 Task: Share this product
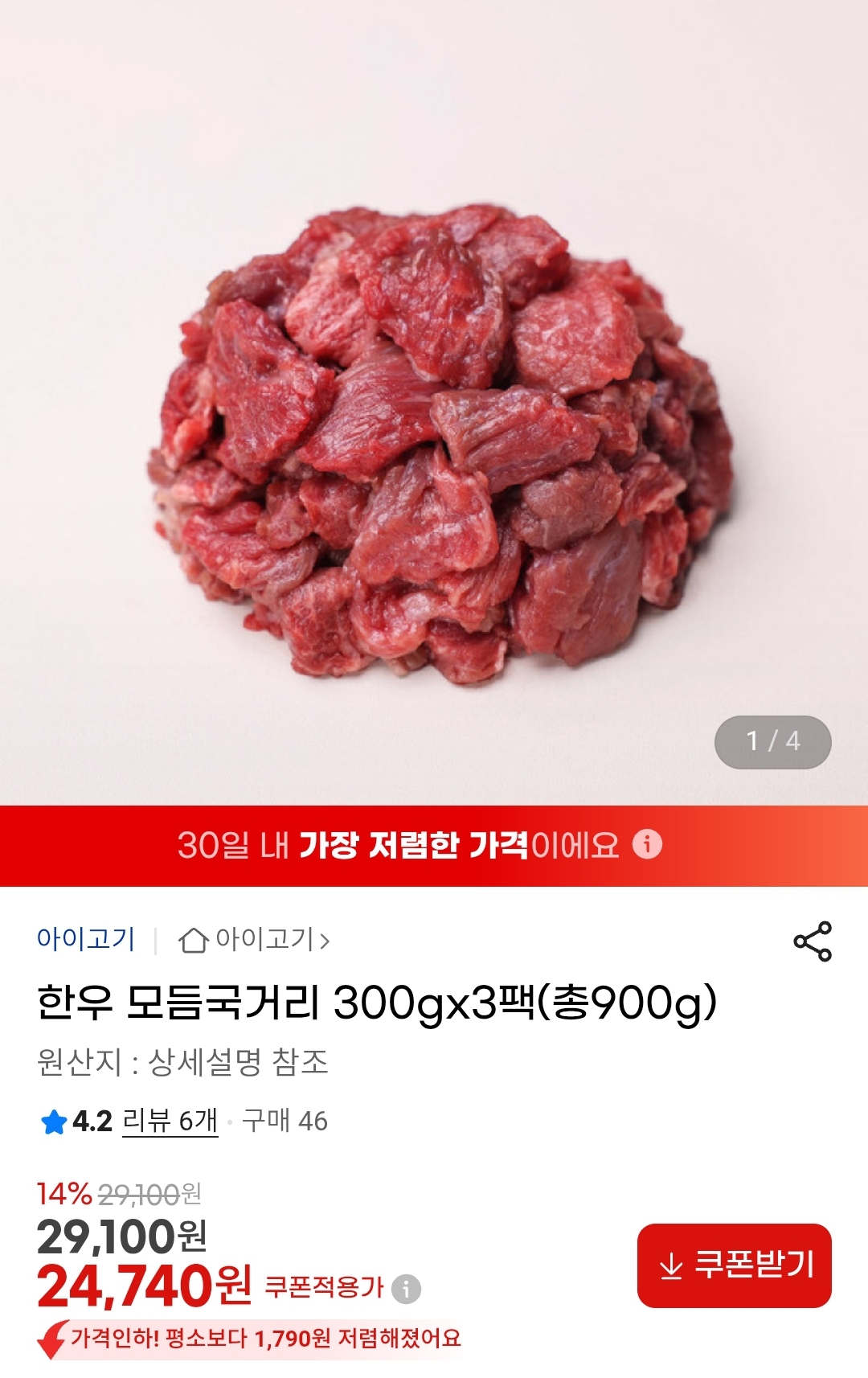click(813, 941)
